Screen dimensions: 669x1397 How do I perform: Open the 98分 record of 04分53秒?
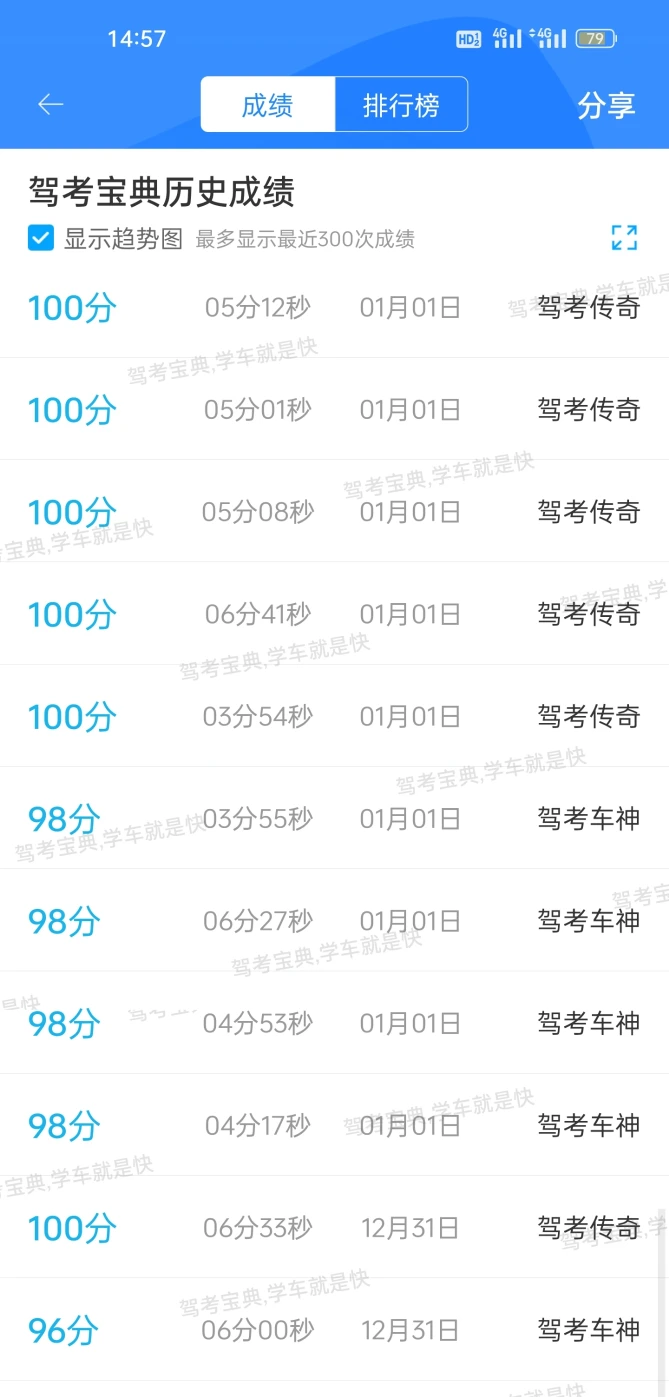tap(334, 1023)
